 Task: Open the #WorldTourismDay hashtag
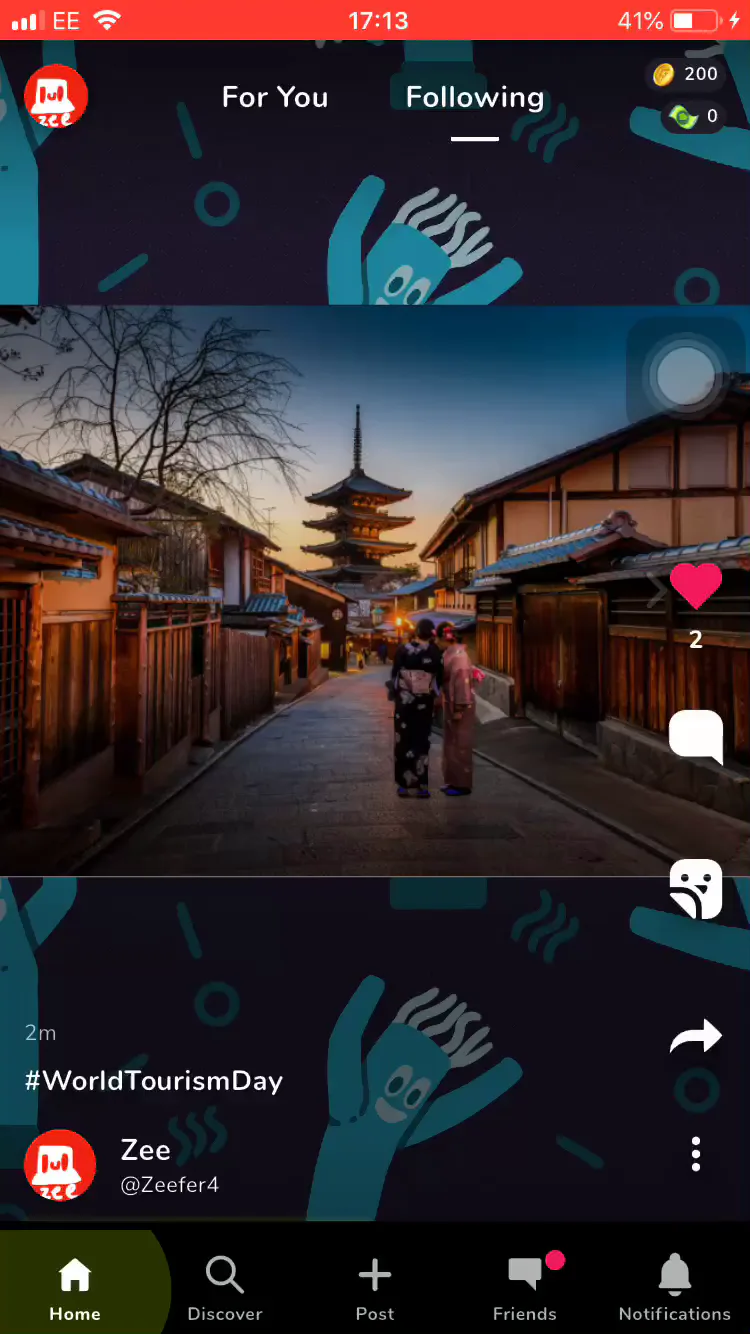point(154,1081)
